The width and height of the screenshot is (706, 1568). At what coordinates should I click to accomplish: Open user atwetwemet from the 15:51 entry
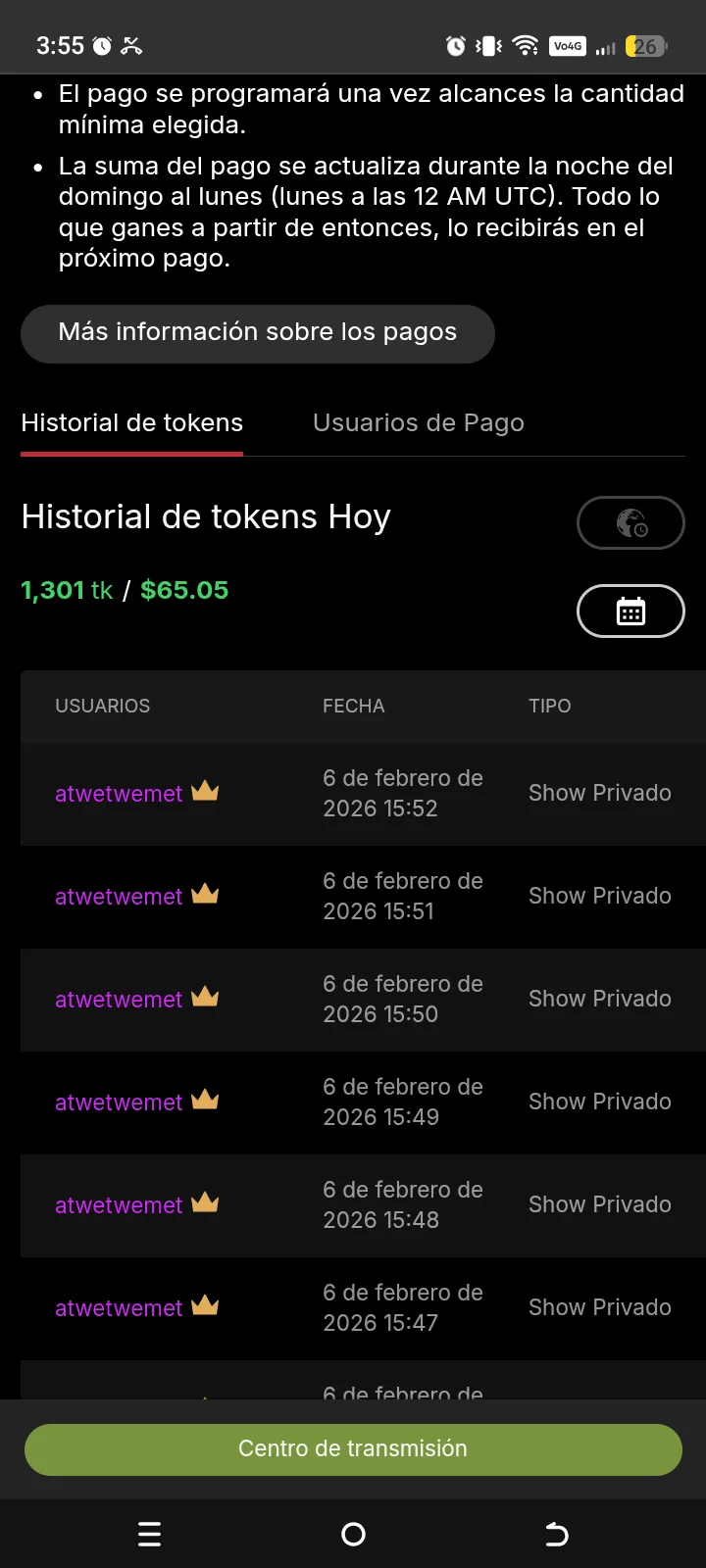click(119, 897)
